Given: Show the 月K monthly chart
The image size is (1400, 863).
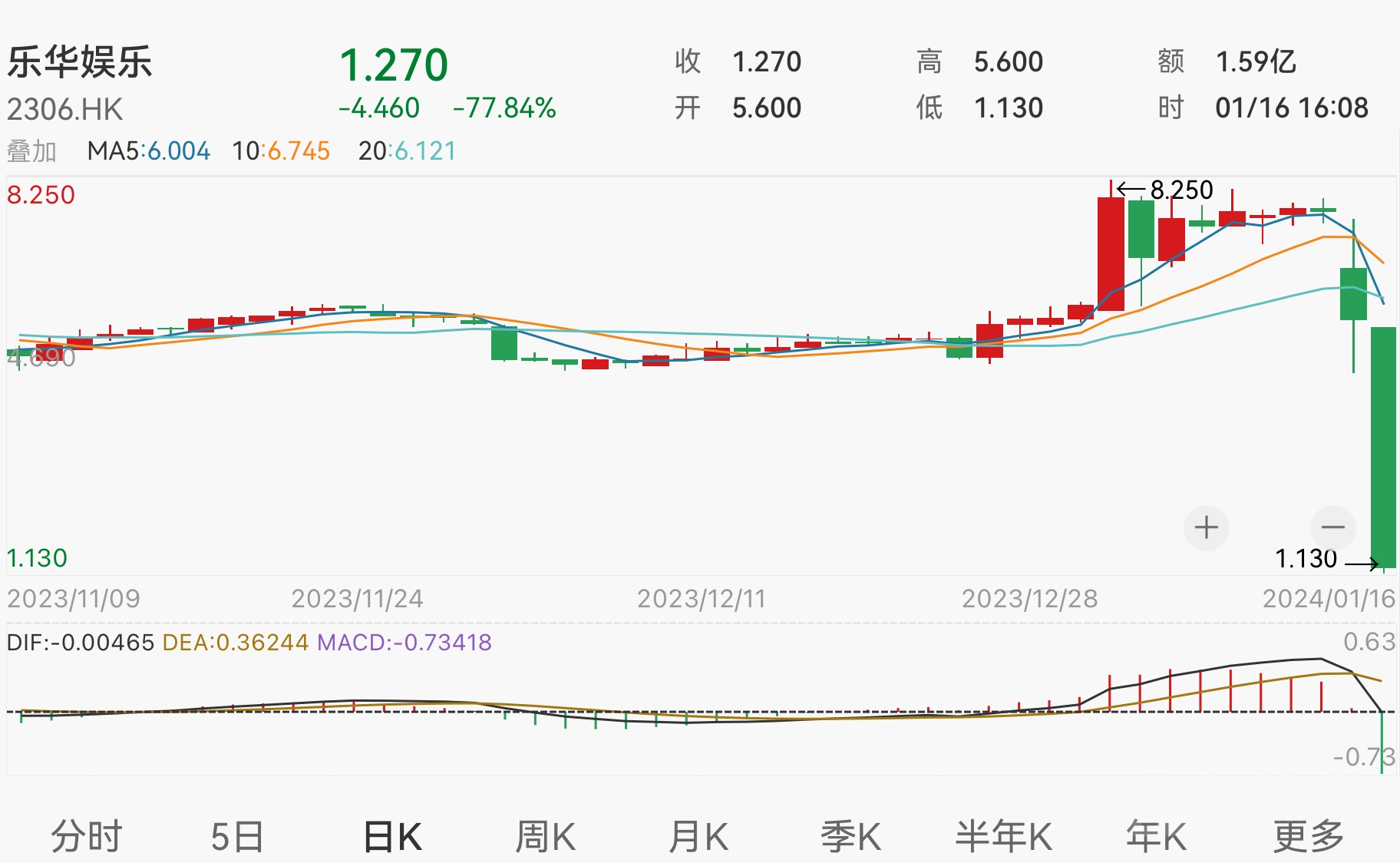Looking at the screenshot, I should pyautogui.click(x=698, y=835).
